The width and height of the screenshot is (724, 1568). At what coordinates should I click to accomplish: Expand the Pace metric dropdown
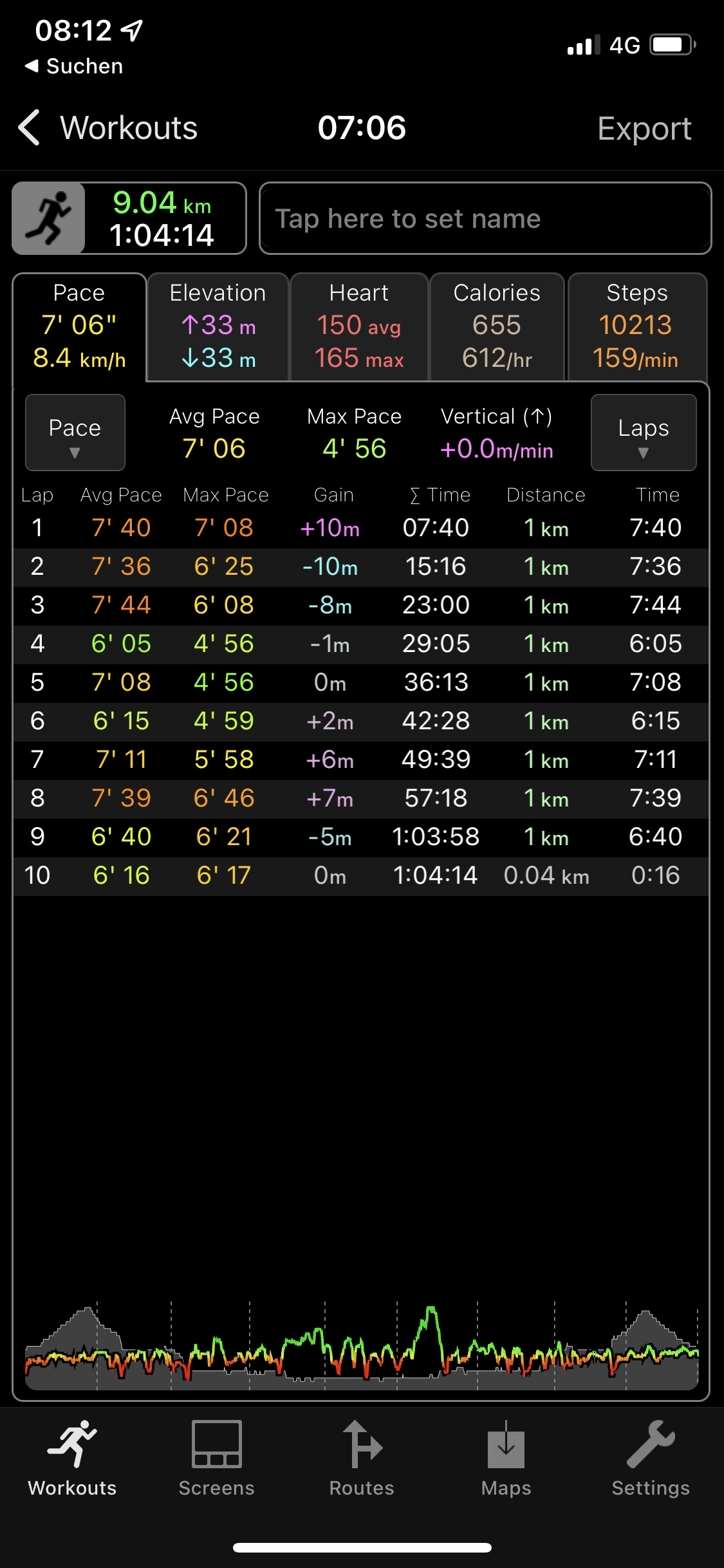pos(75,433)
